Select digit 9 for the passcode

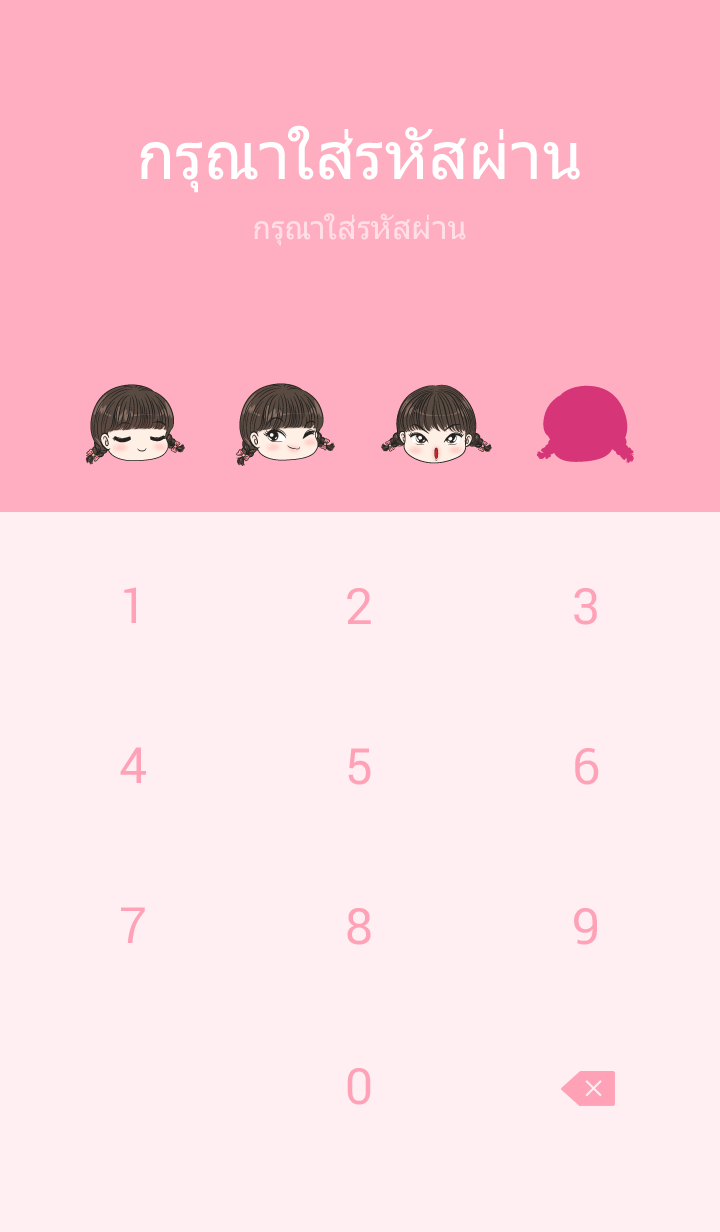tap(586, 927)
